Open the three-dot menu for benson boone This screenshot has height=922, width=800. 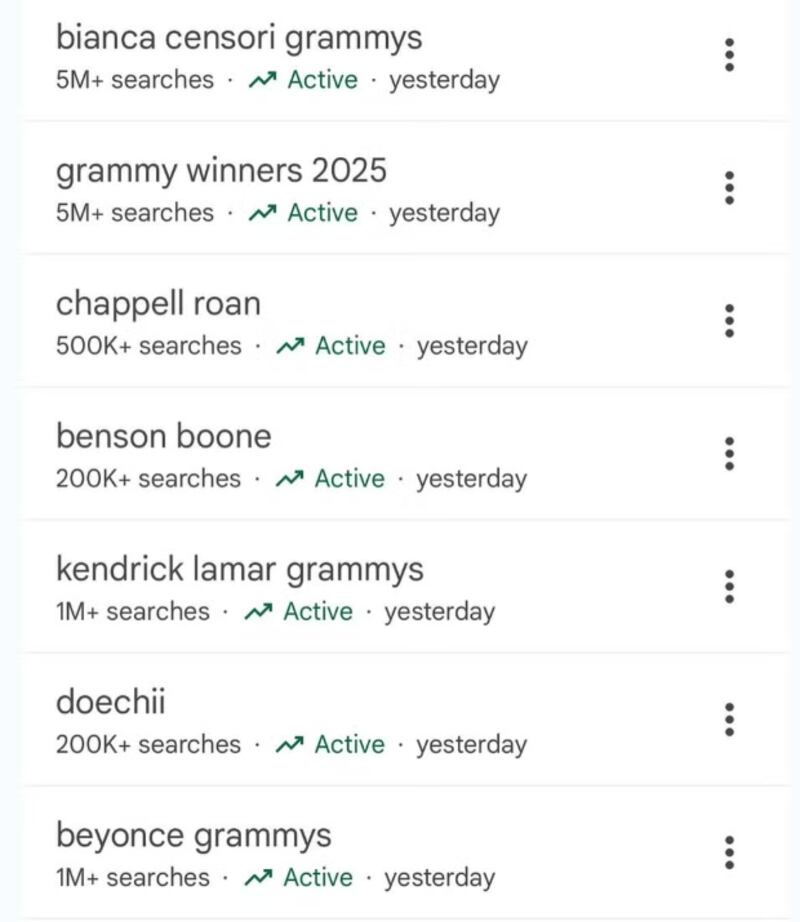click(730, 454)
